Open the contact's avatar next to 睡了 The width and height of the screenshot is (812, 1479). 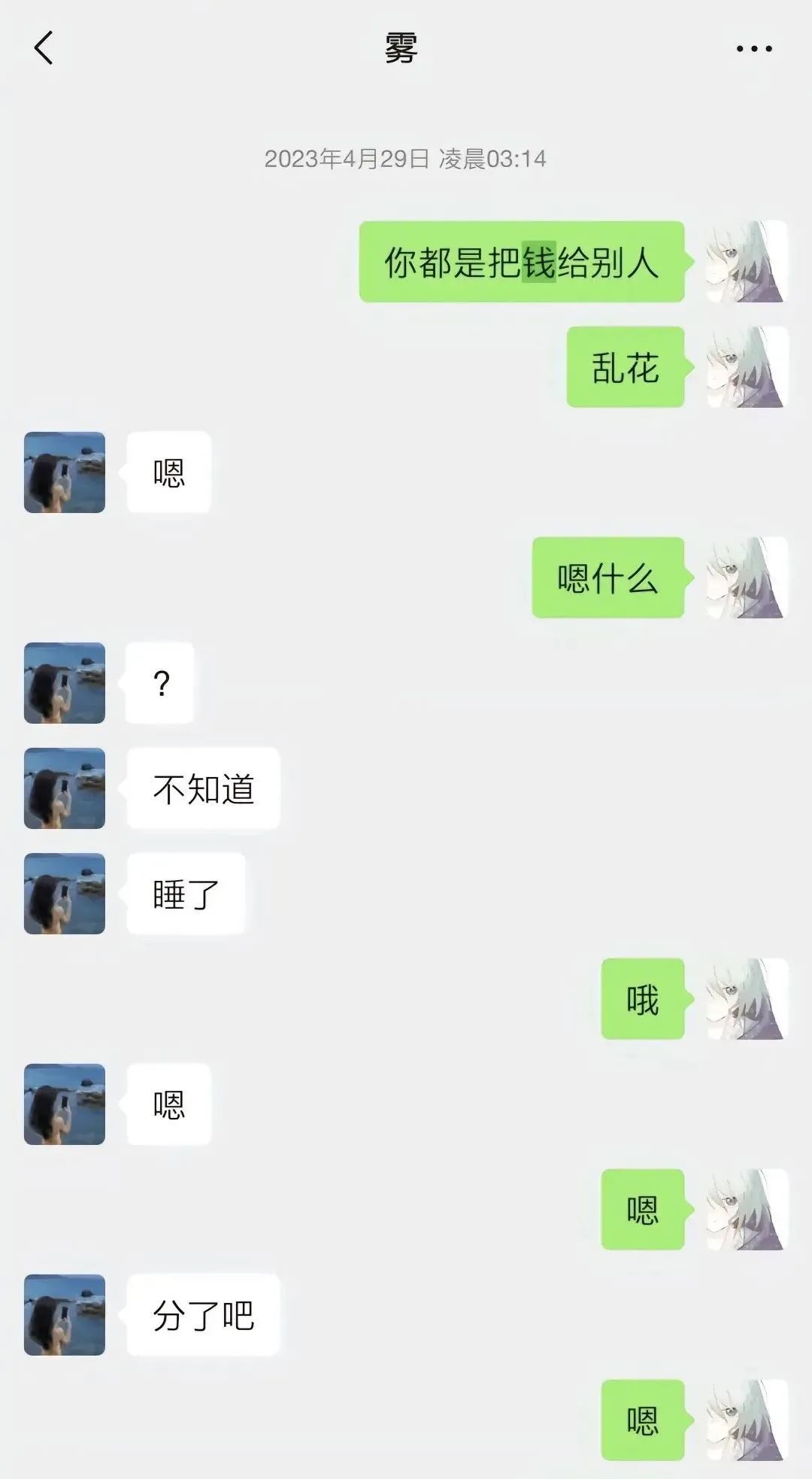[65, 894]
